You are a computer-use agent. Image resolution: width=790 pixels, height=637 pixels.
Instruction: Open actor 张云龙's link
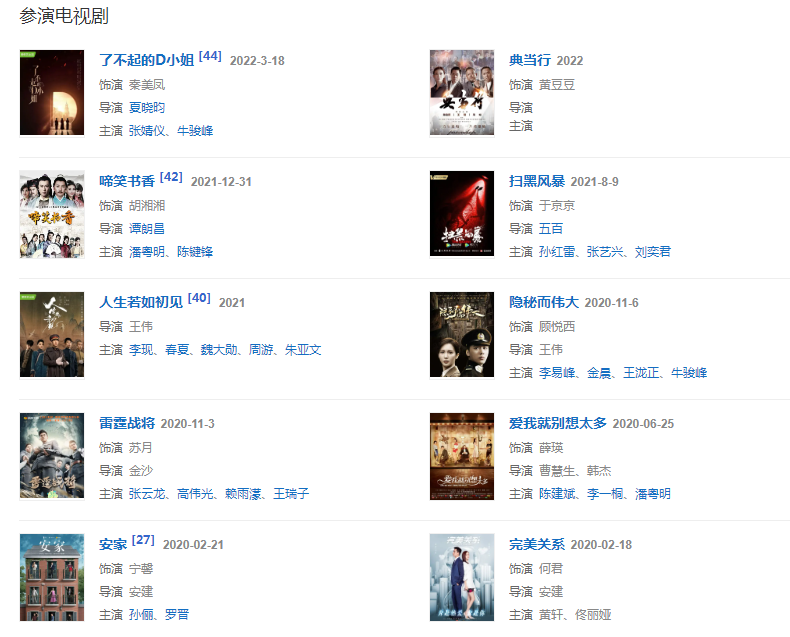(147, 493)
